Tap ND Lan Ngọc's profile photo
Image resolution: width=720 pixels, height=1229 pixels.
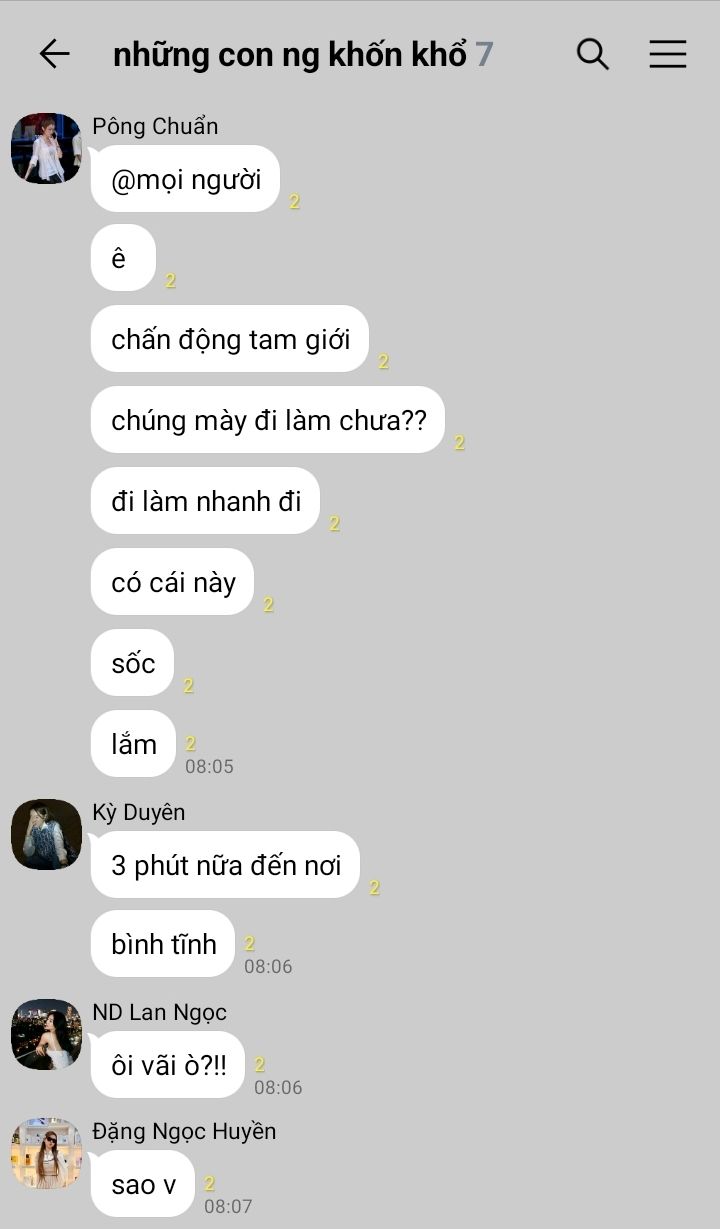click(46, 1034)
